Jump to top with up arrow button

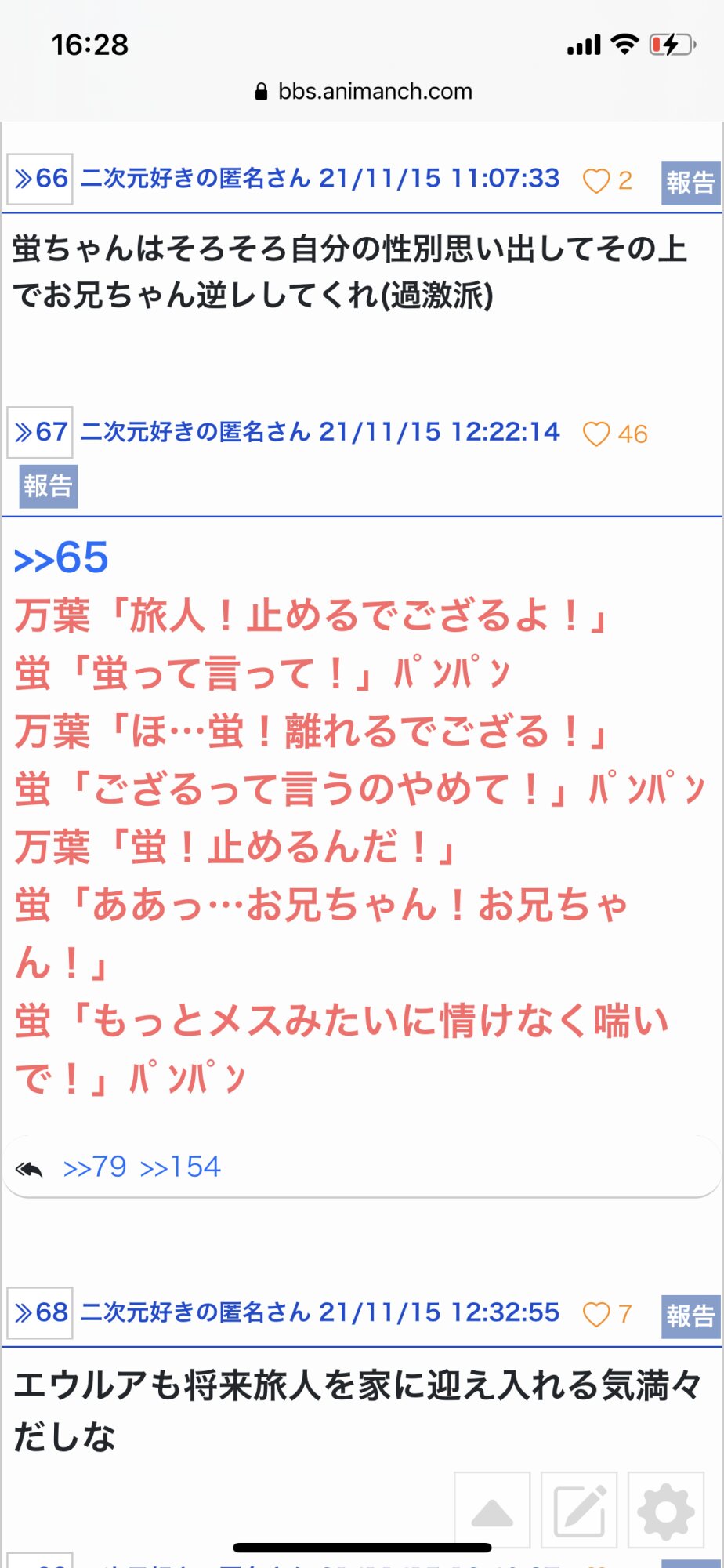[x=492, y=1511]
